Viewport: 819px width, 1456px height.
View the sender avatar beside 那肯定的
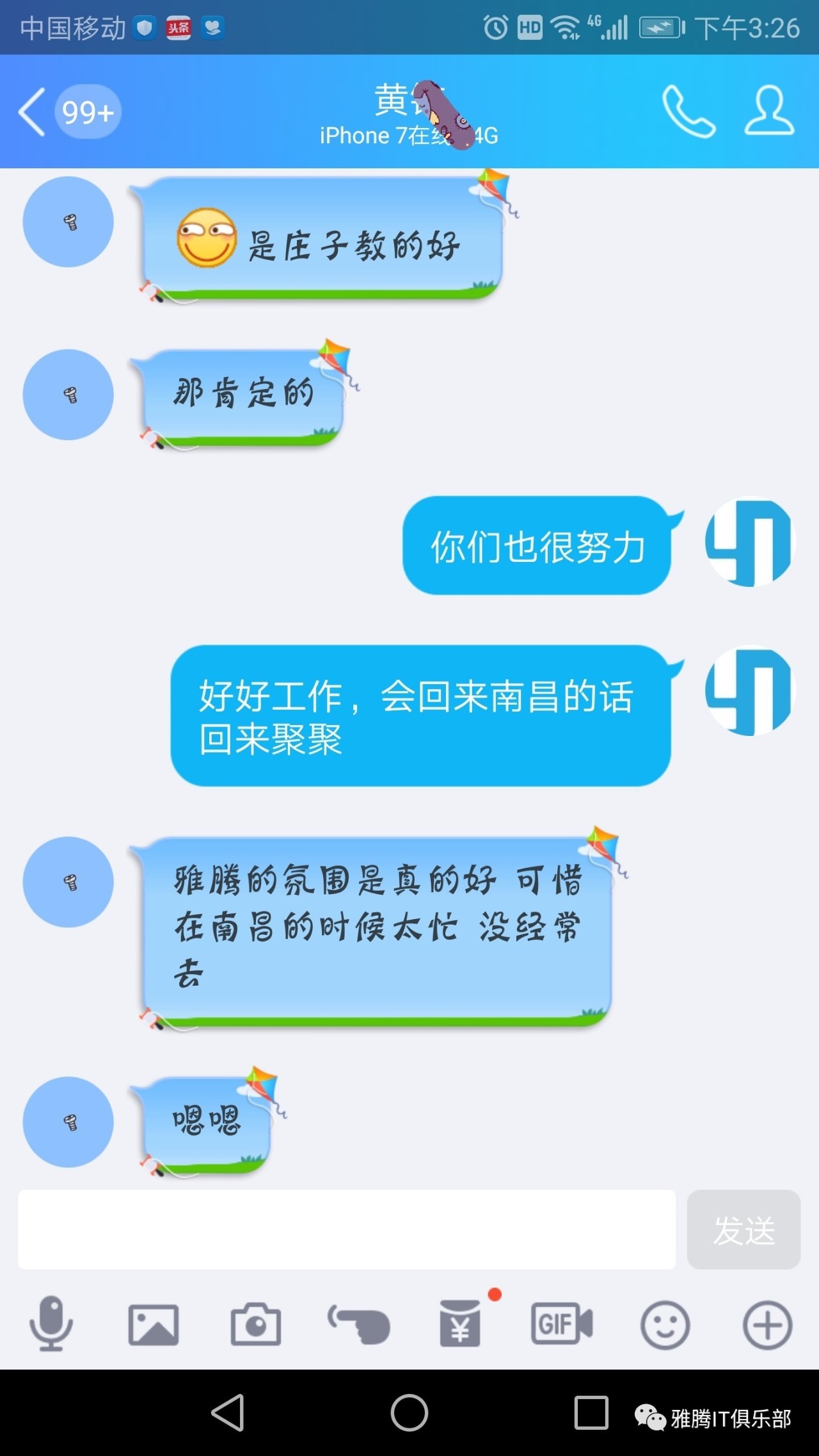[x=68, y=395]
